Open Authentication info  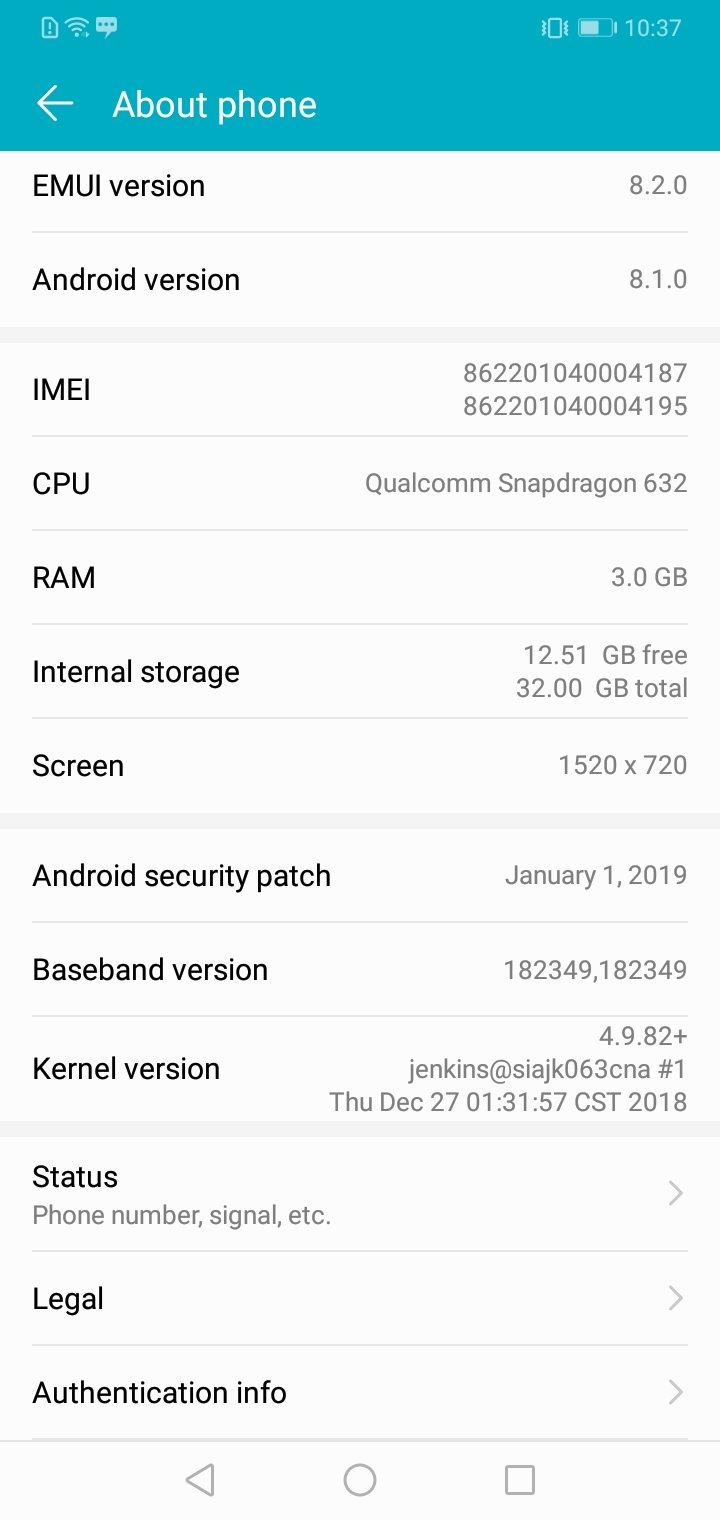[360, 1392]
